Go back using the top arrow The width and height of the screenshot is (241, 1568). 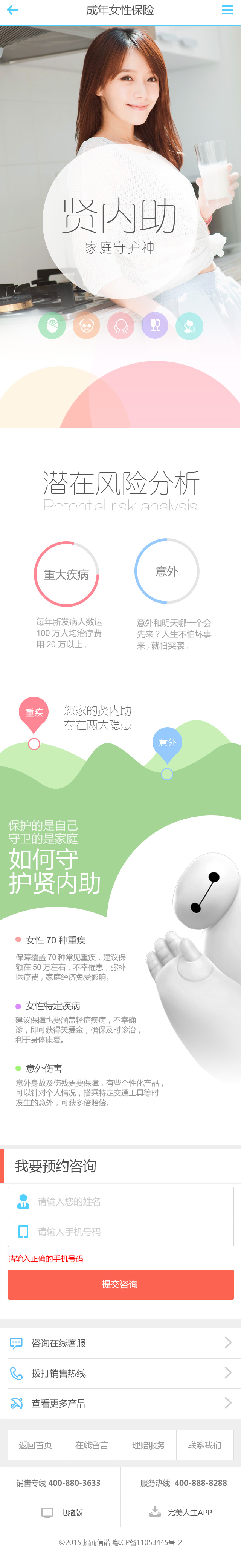12,10
